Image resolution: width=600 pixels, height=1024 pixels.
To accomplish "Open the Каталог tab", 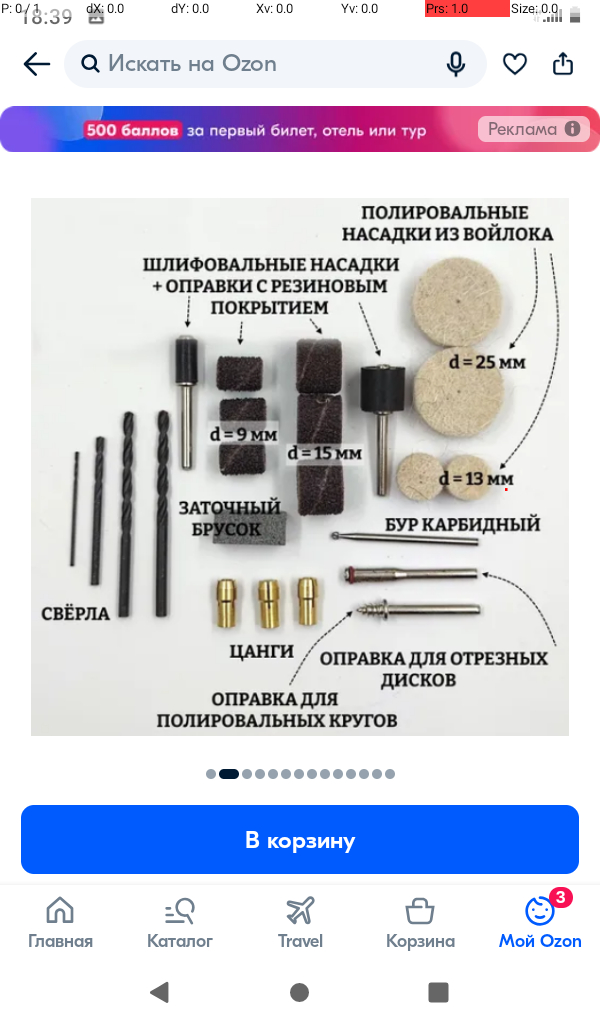I will click(x=180, y=922).
